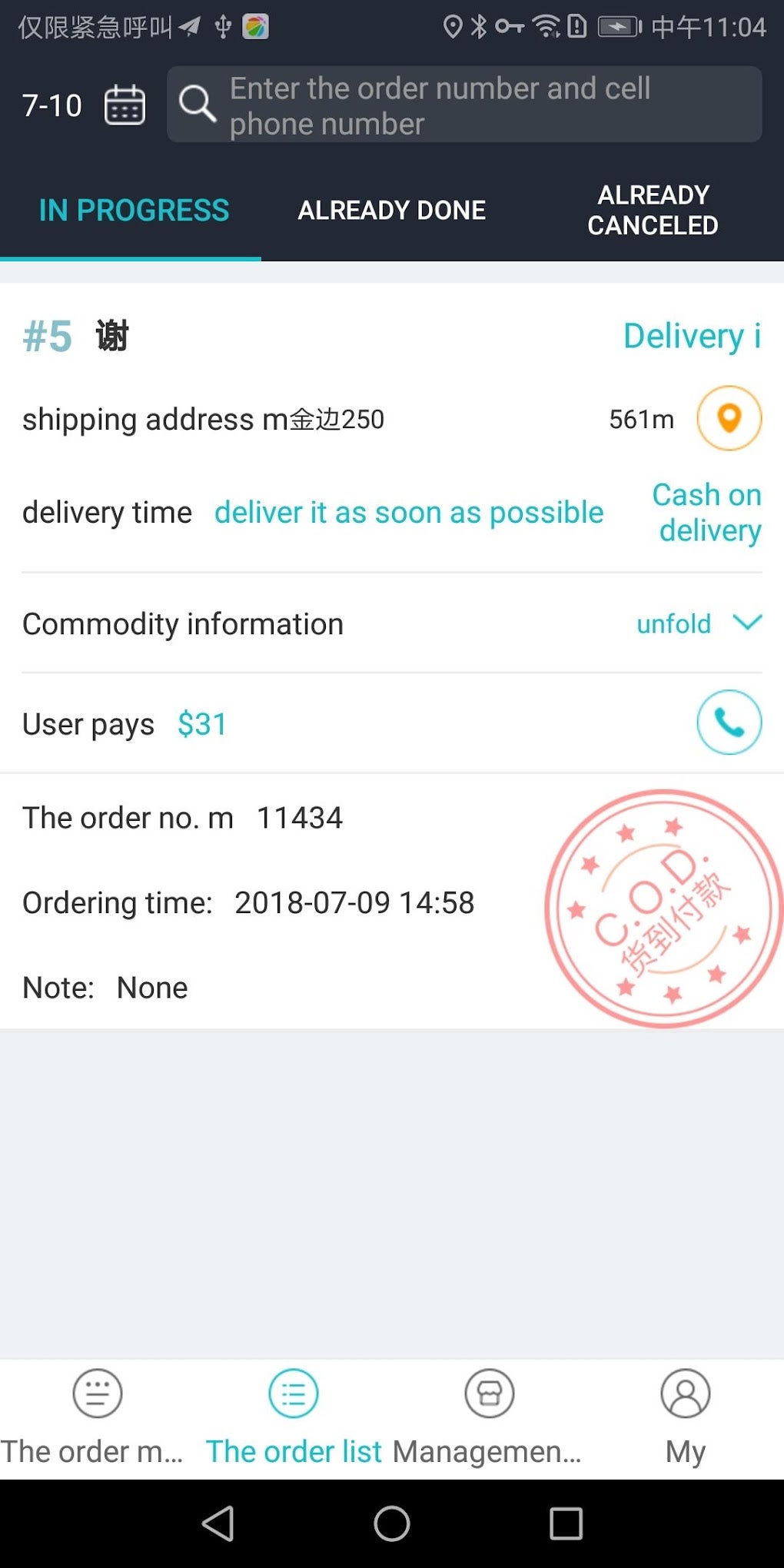Open the calendar date picker
Screen dimensions: 784x1568
coord(123,105)
